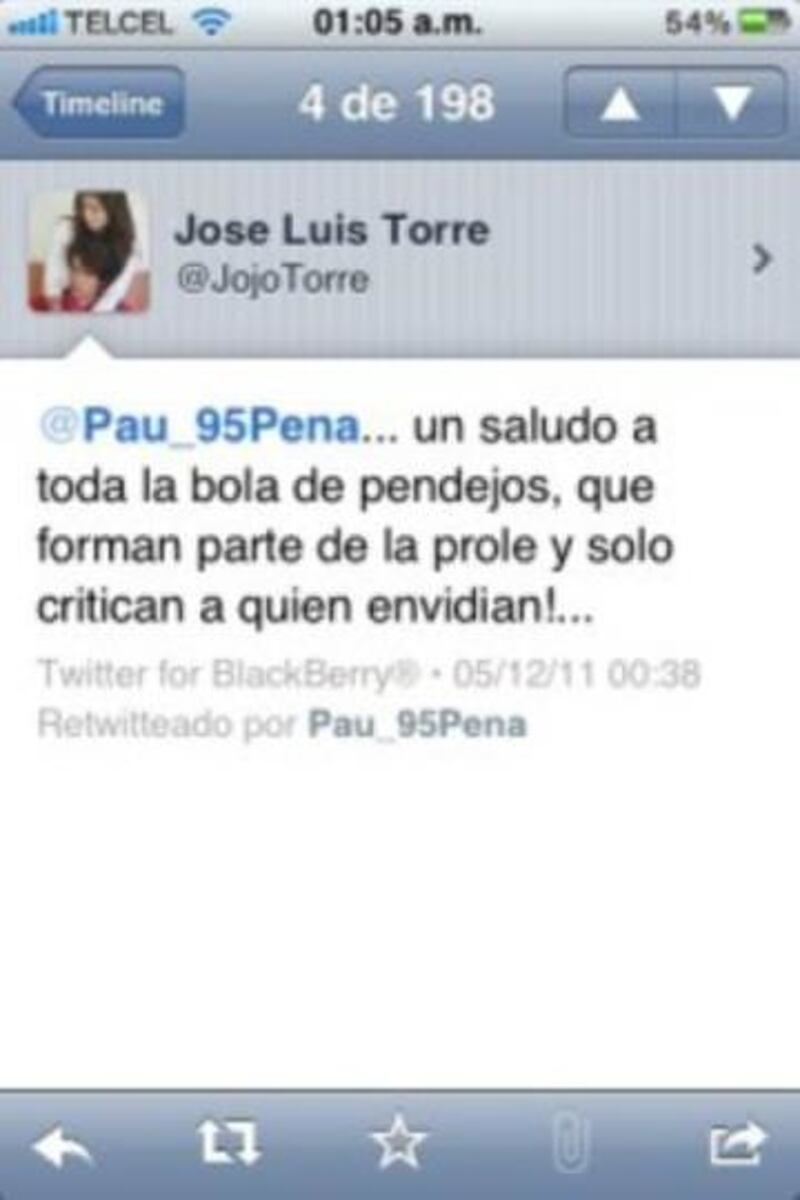Go to previous tweet with up arrow

click(620, 104)
